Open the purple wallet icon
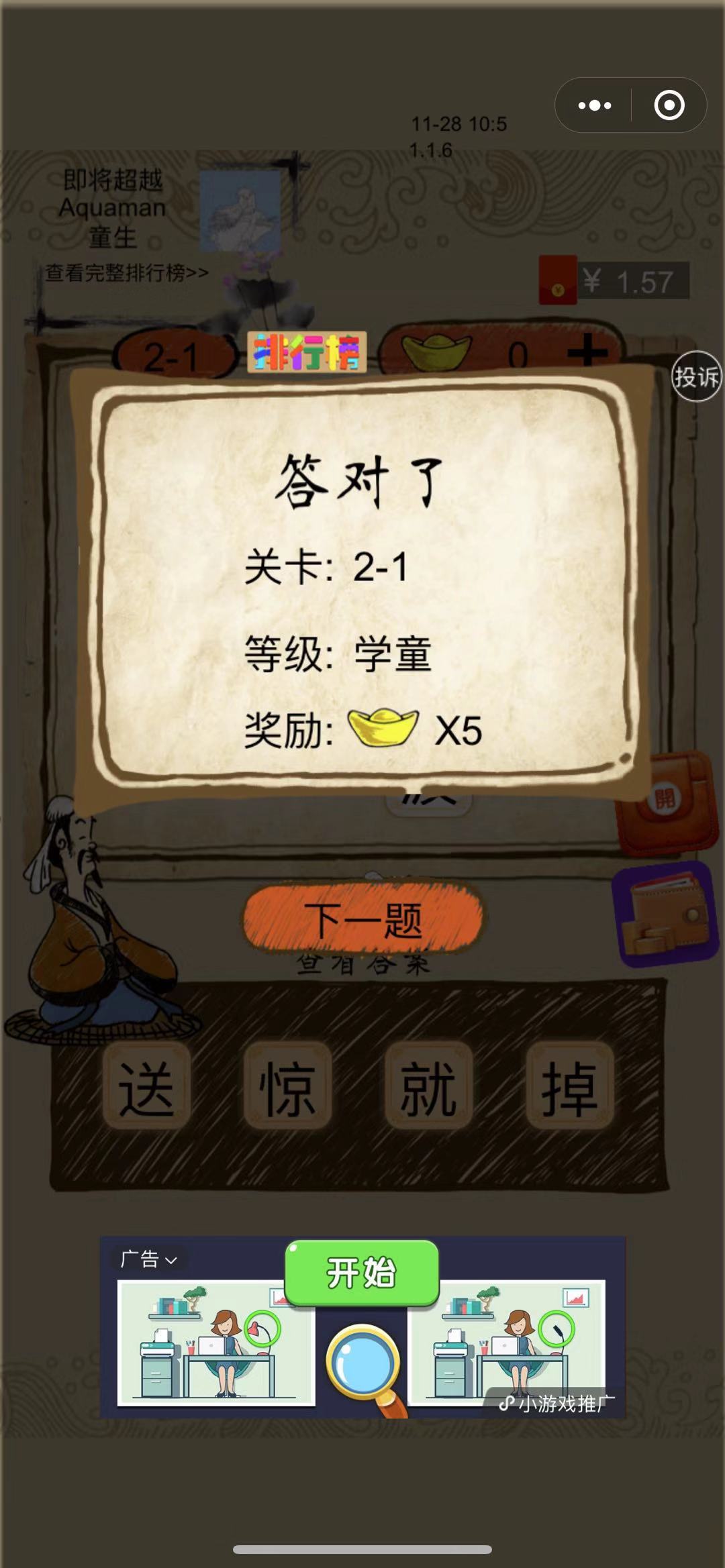Screen dimensions: 725x1568 click(665, 913)
